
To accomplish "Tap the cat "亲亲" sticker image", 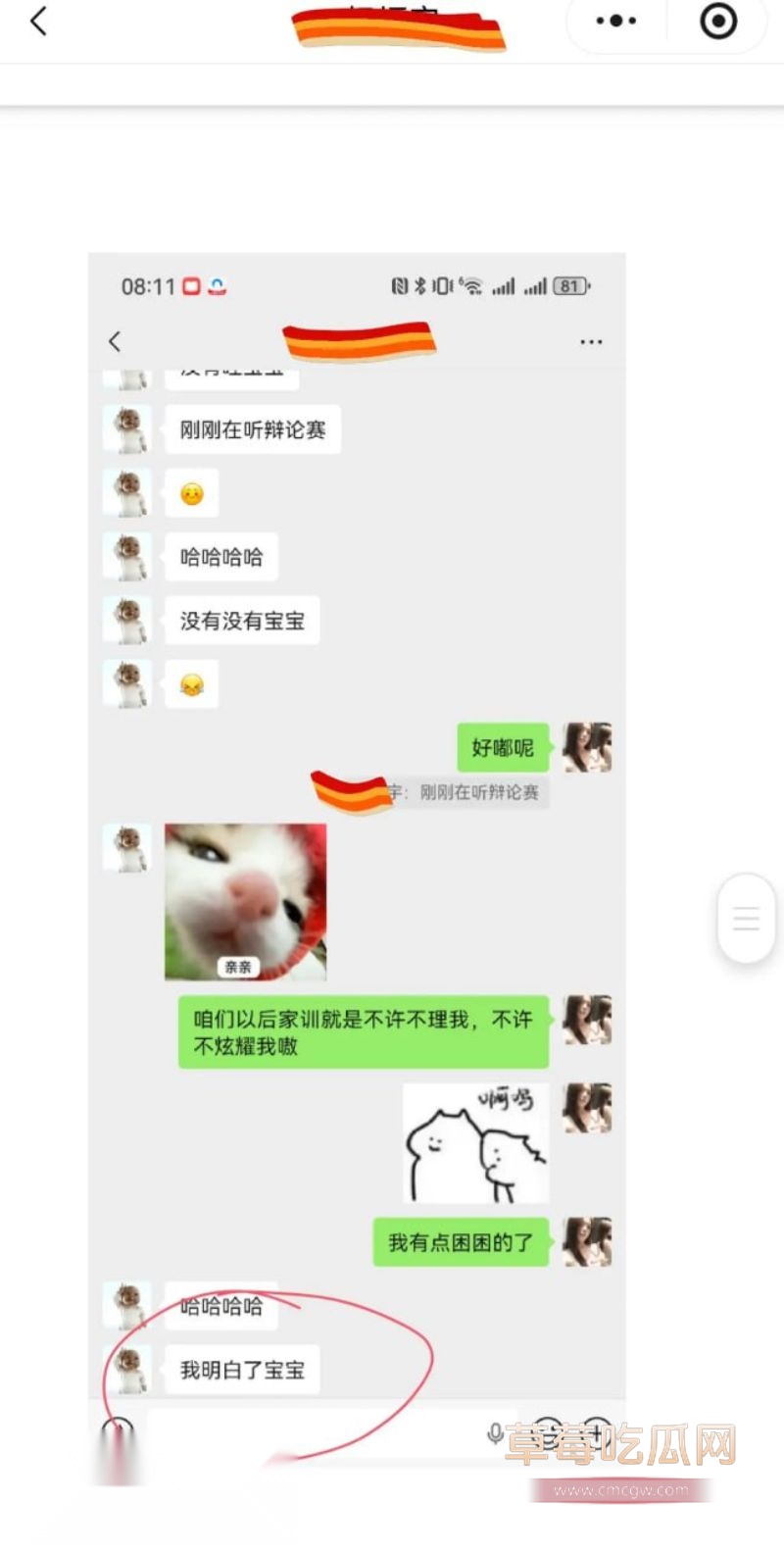I will [x=245, y=900].
